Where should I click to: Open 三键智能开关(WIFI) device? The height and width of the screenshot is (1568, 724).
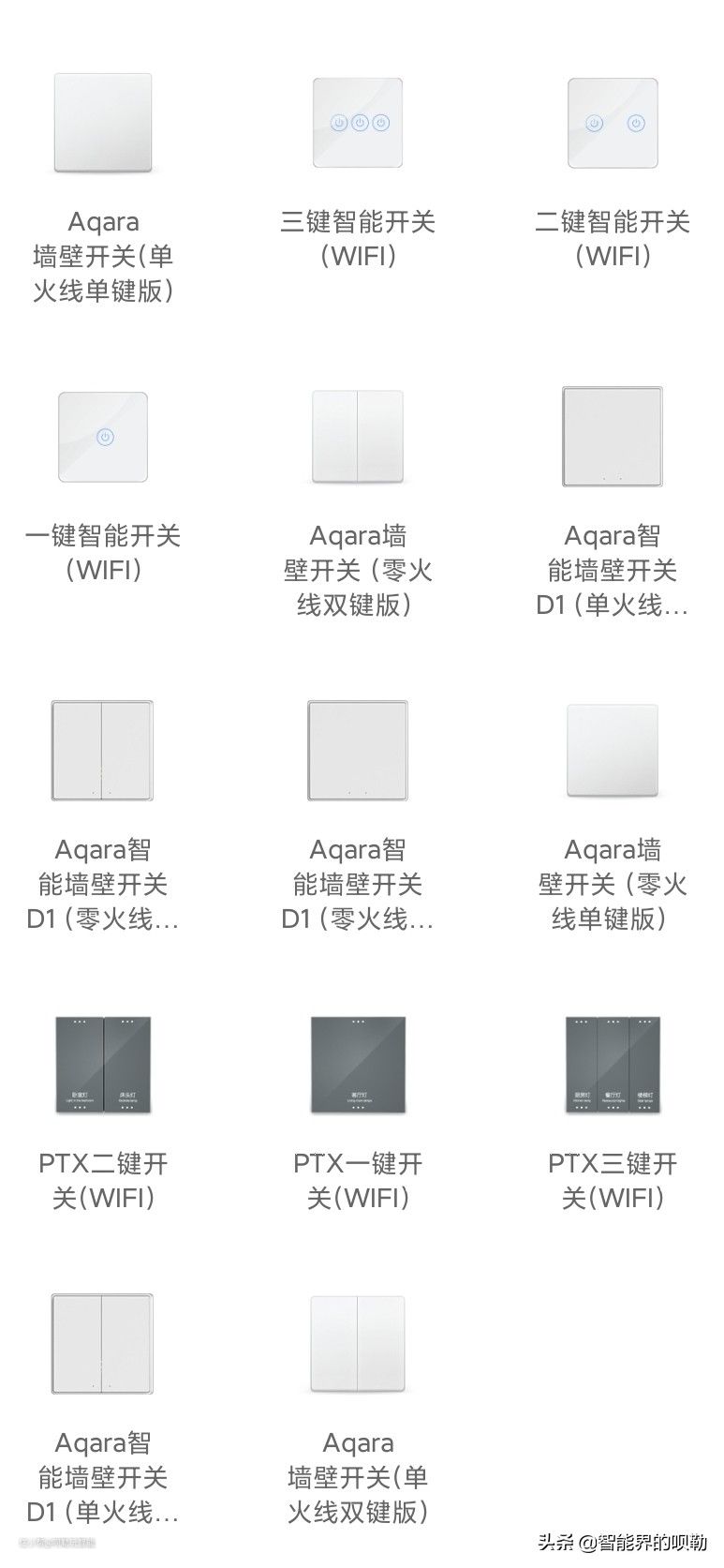point(358,123)
